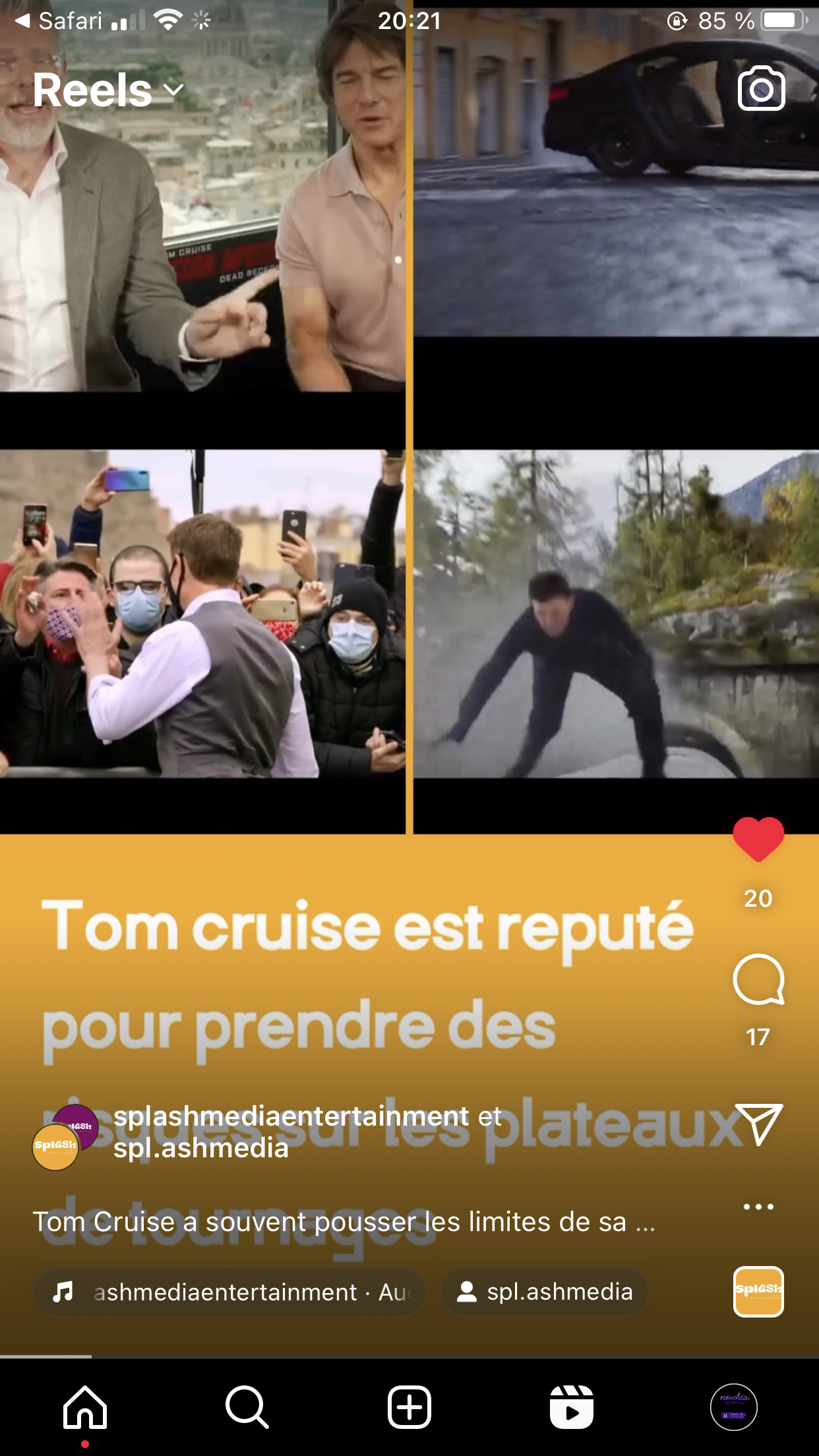819x1456 pixels.
Task: Open the camera to create a reel
Action: (x=761, y=88)
